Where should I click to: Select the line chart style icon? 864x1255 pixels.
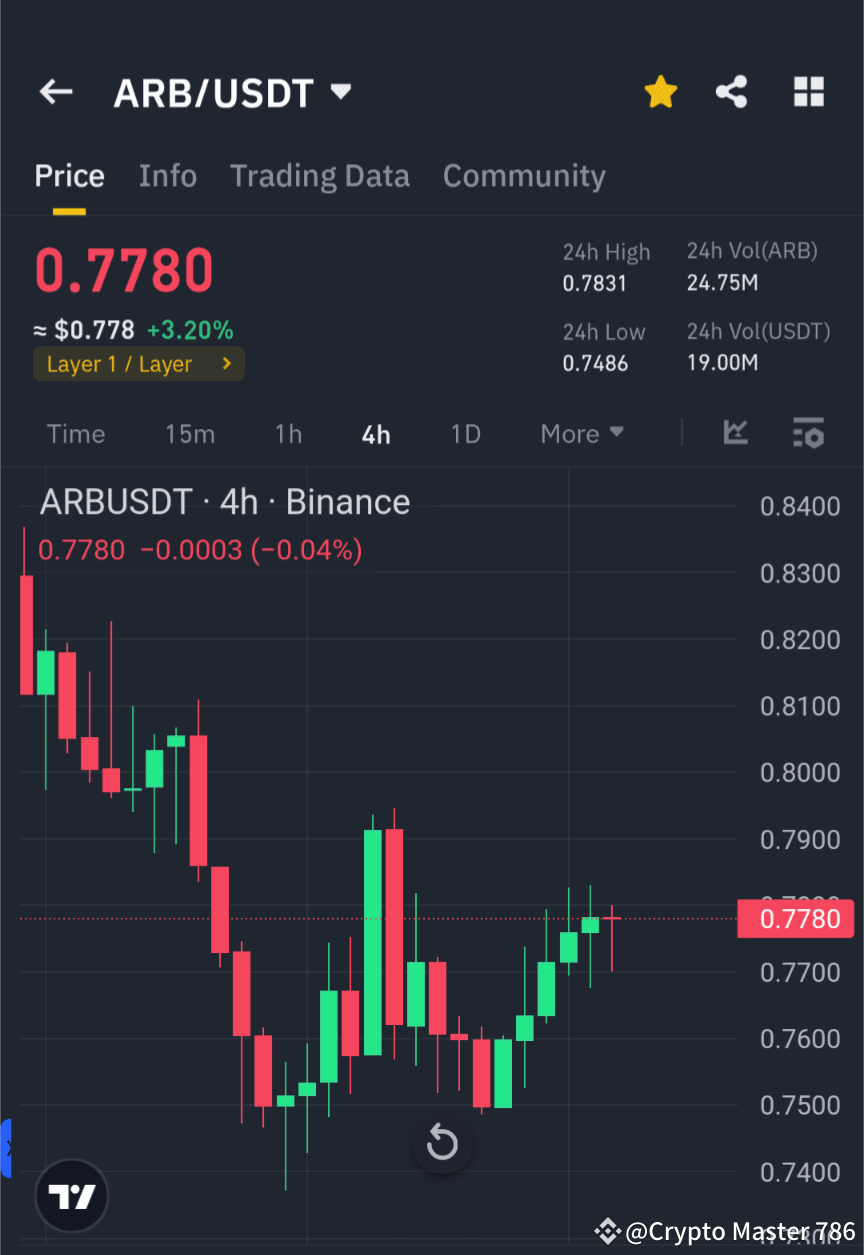point(736,433)
